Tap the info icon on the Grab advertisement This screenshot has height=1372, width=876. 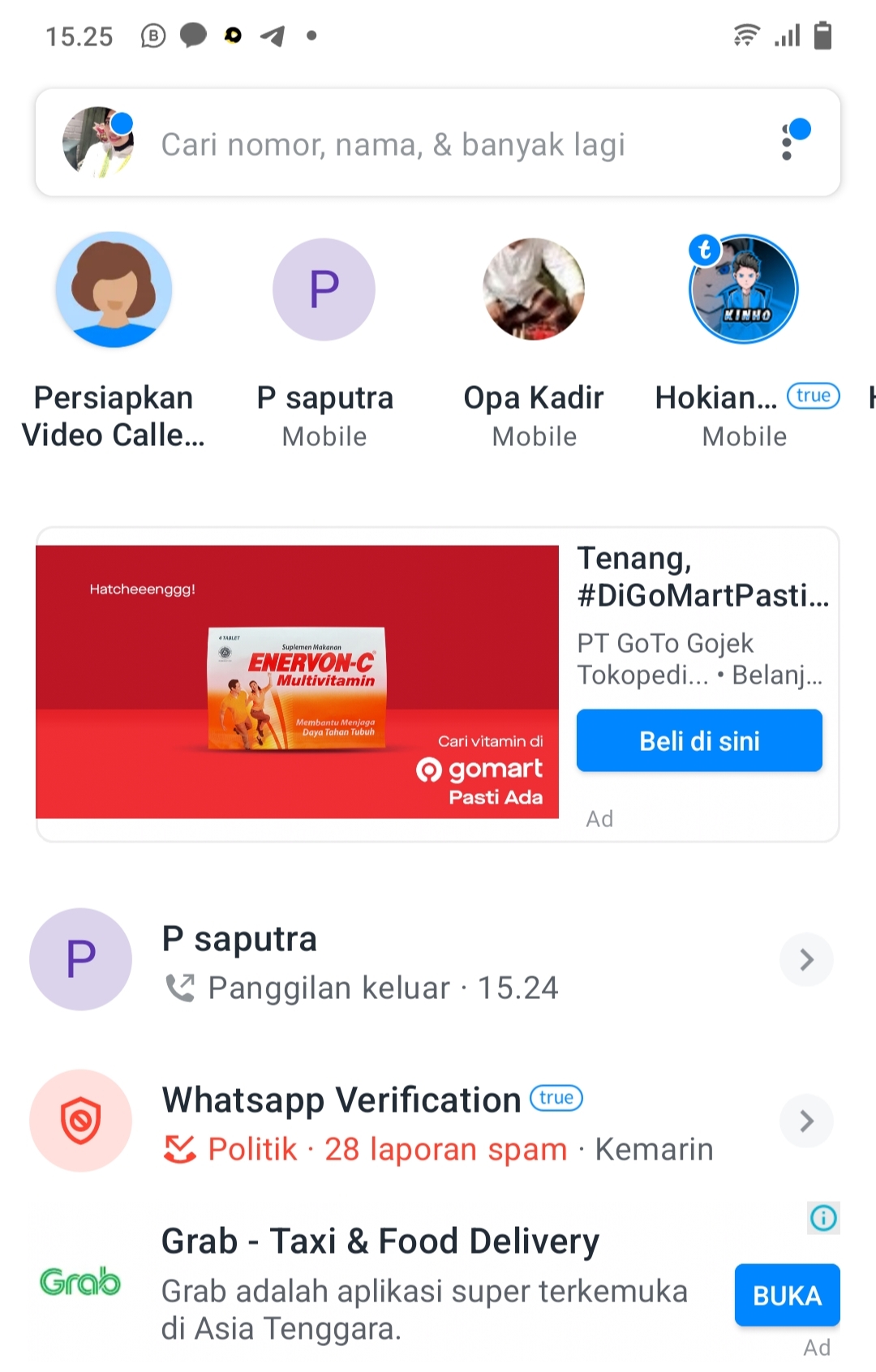point(822,1217)
